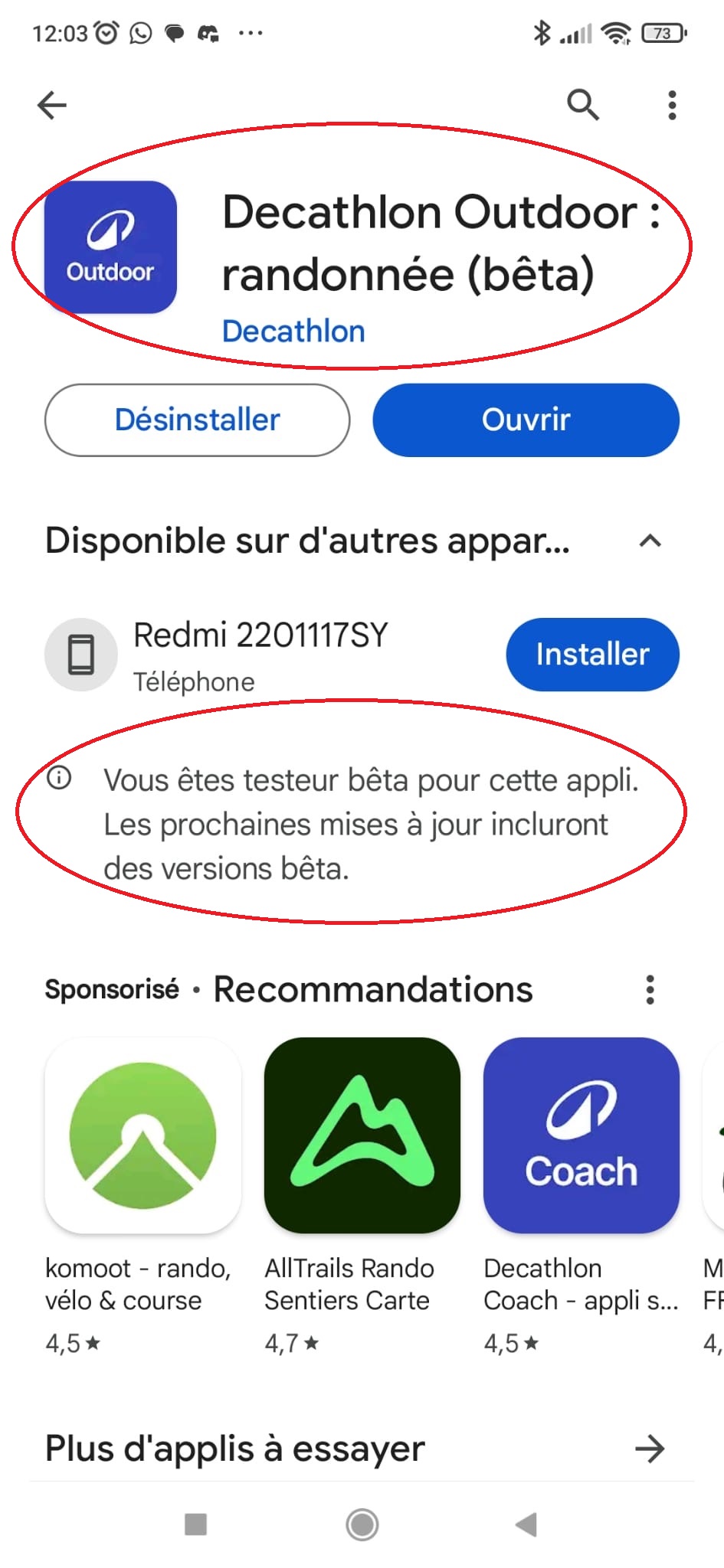Tap the Désinstaller button

(x=198, y=420)
